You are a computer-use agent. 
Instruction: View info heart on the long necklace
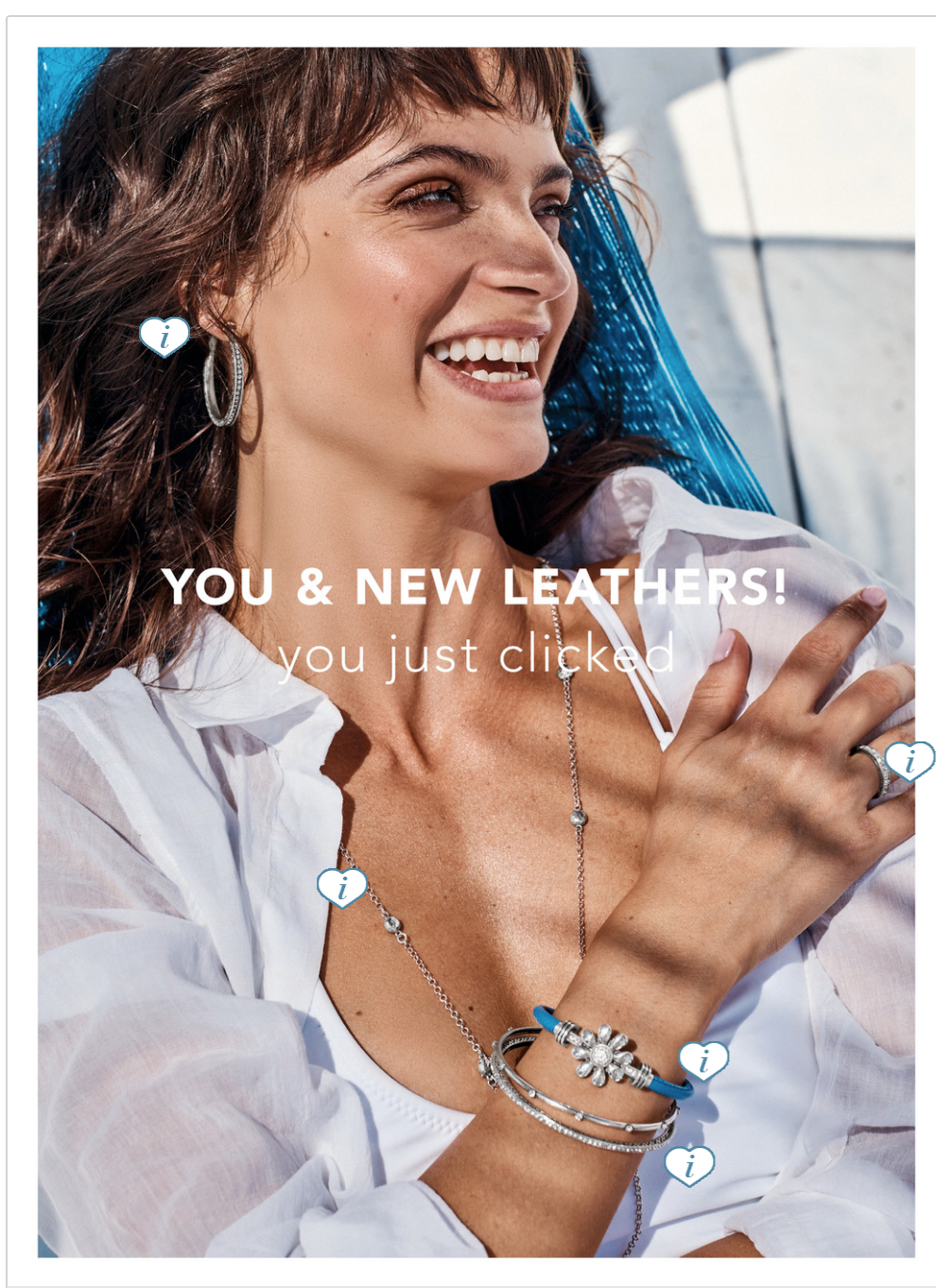(341, 888)
